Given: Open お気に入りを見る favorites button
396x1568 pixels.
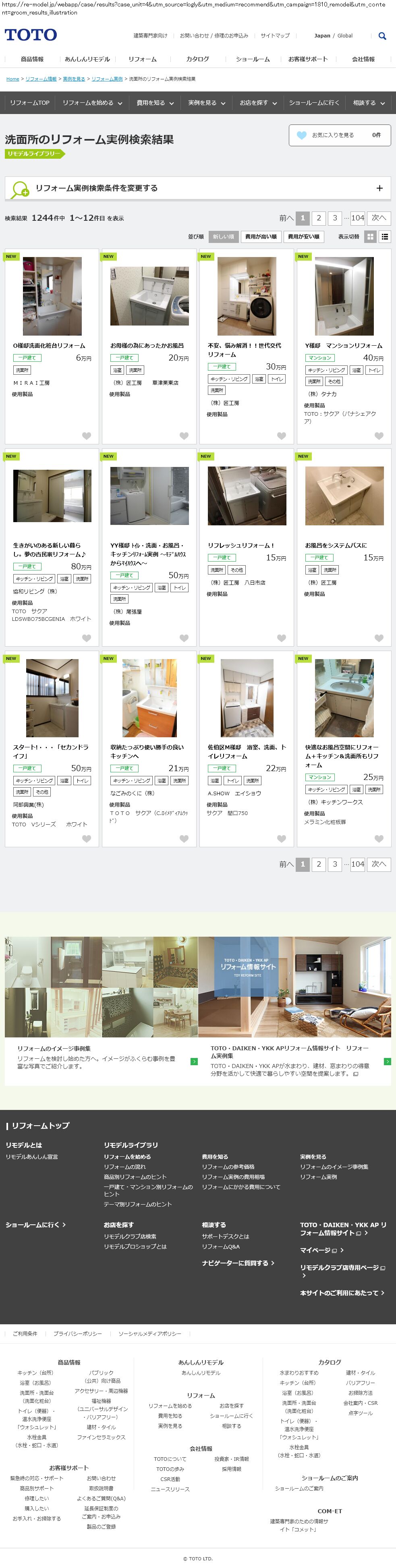Looking at the screenshot, I should coord(340,135).
